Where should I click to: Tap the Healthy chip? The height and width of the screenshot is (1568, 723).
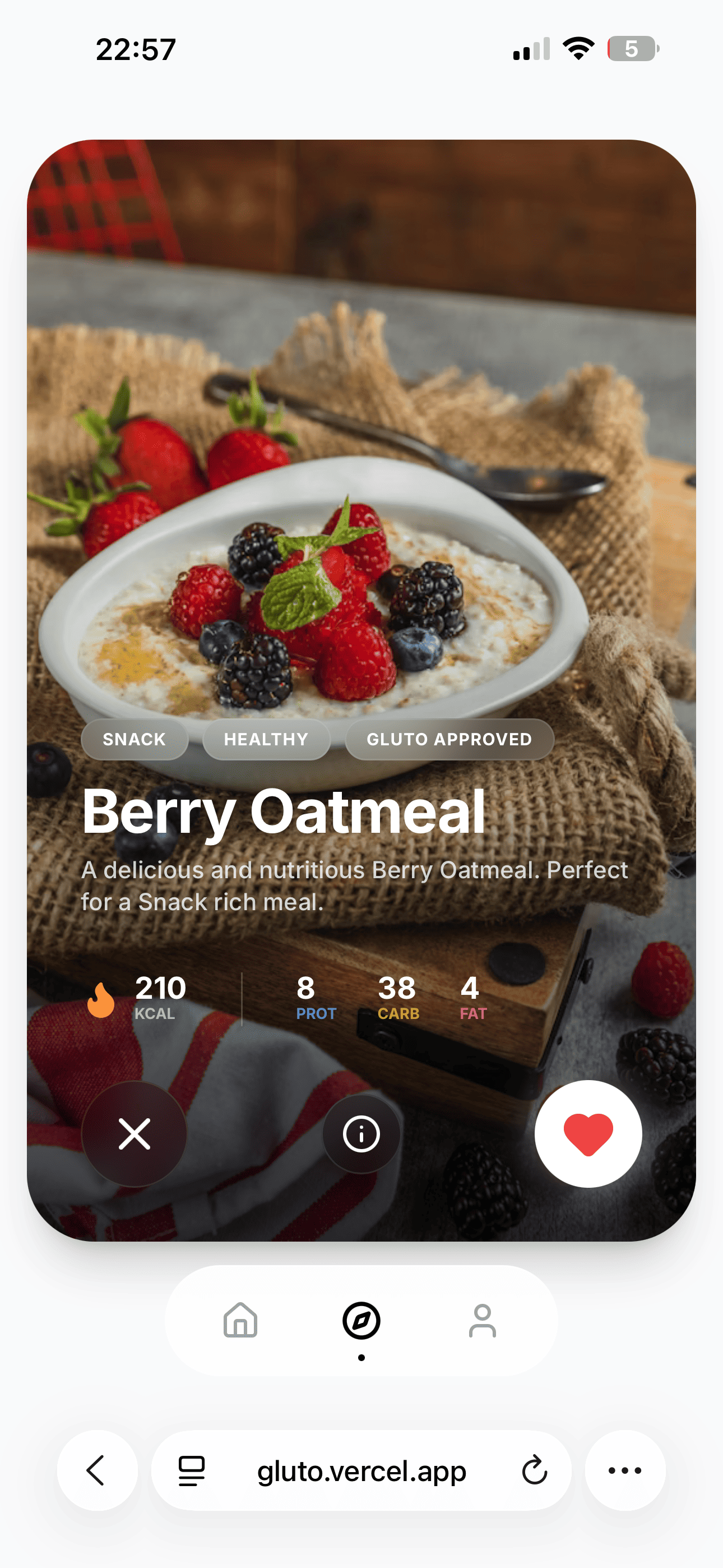(266, 739)
